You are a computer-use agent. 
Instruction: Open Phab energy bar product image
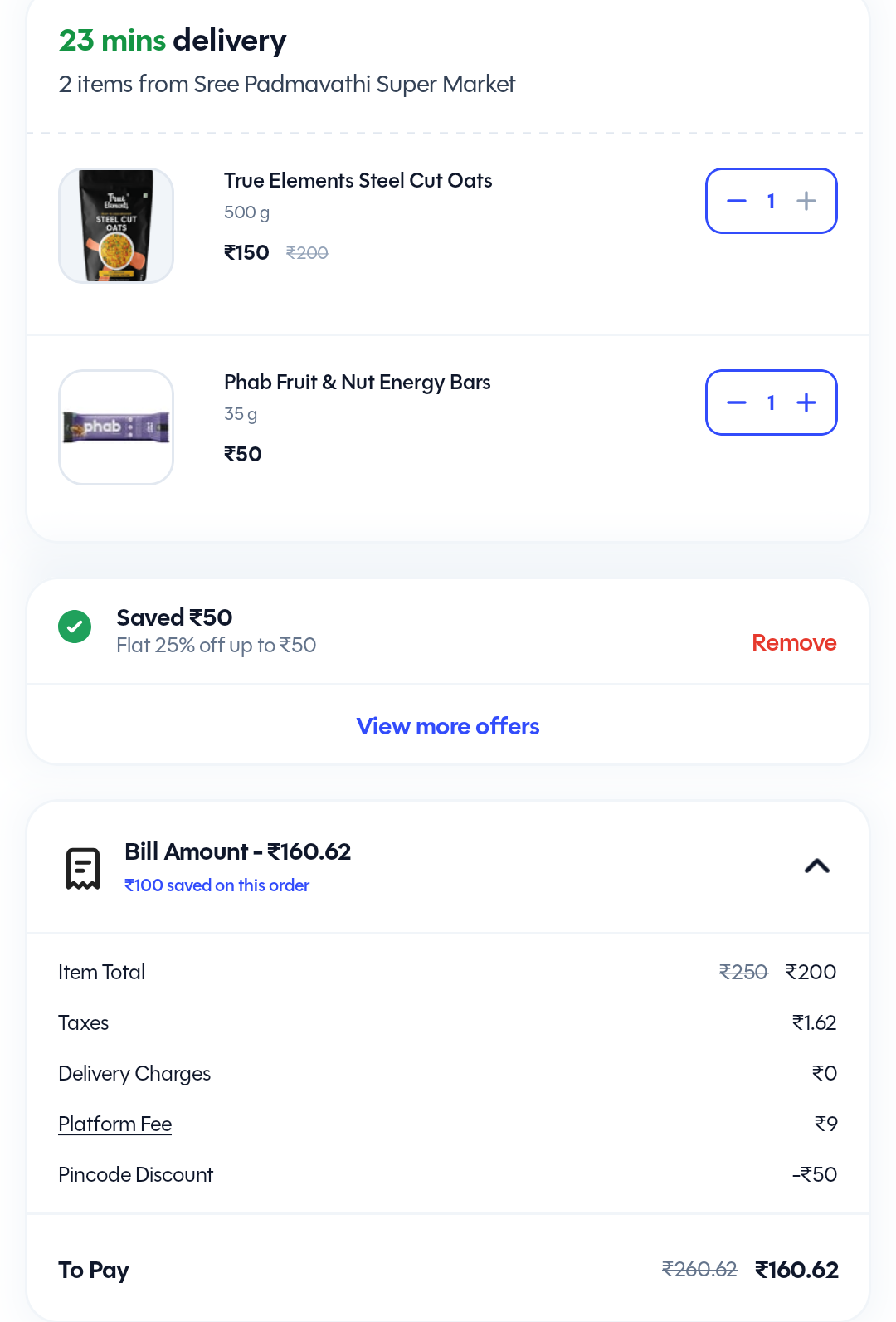116,427
